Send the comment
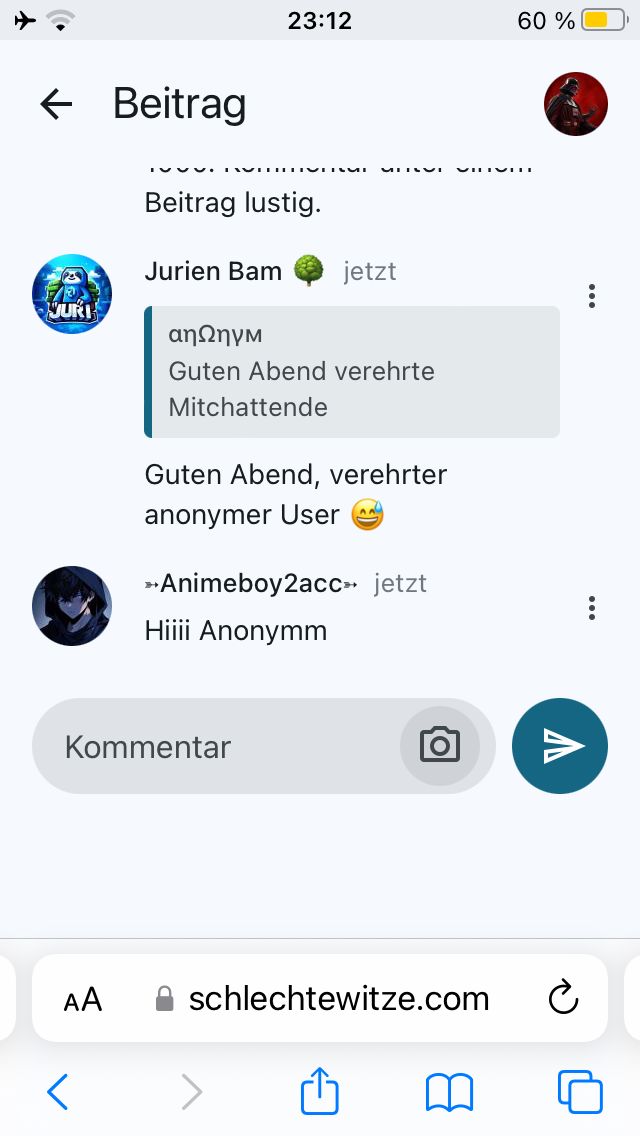Image resolution: width=640 pixels, height=1136 pixels. click(560, 746)
